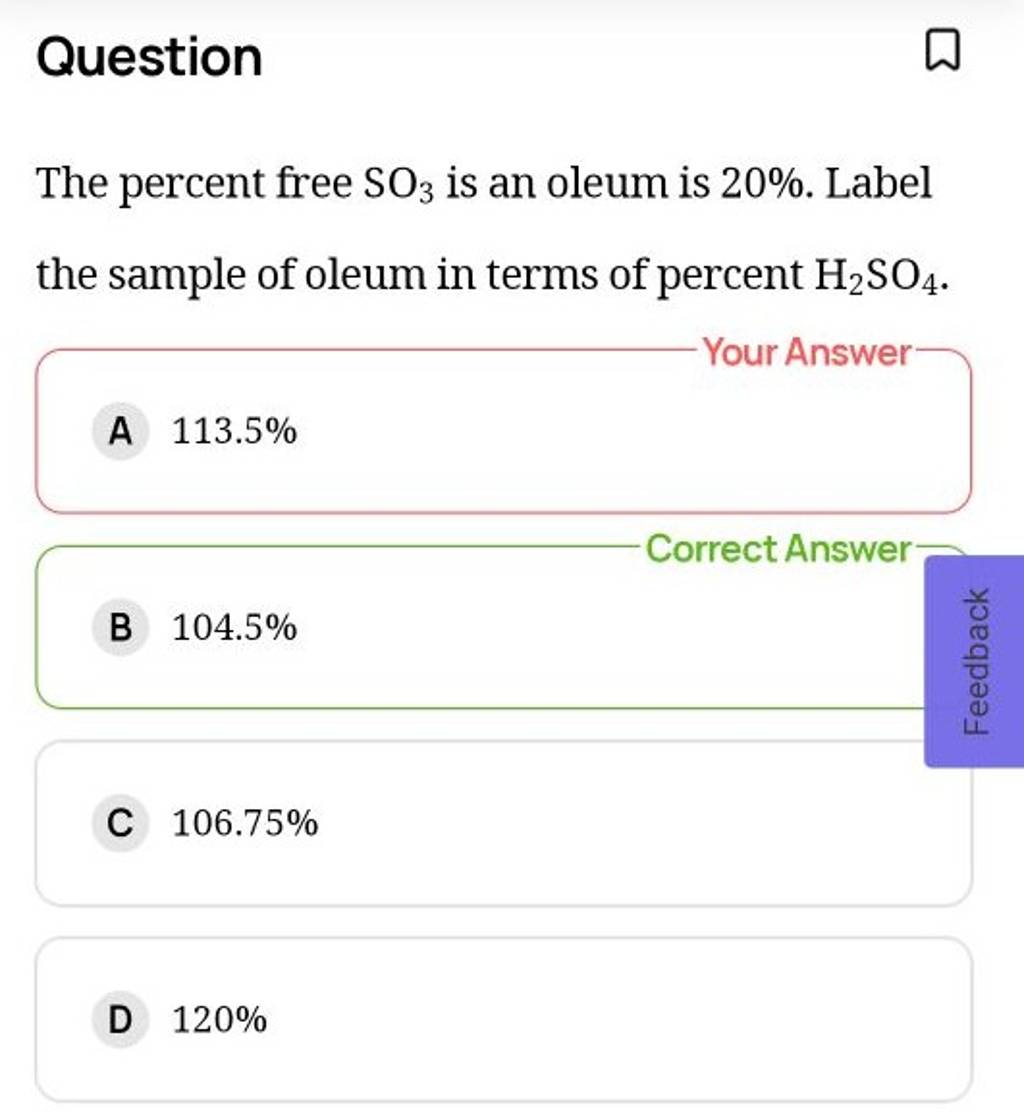The image size is (1024, 1112).
Task: Choose answer option 106.75%
Action: 244,824
